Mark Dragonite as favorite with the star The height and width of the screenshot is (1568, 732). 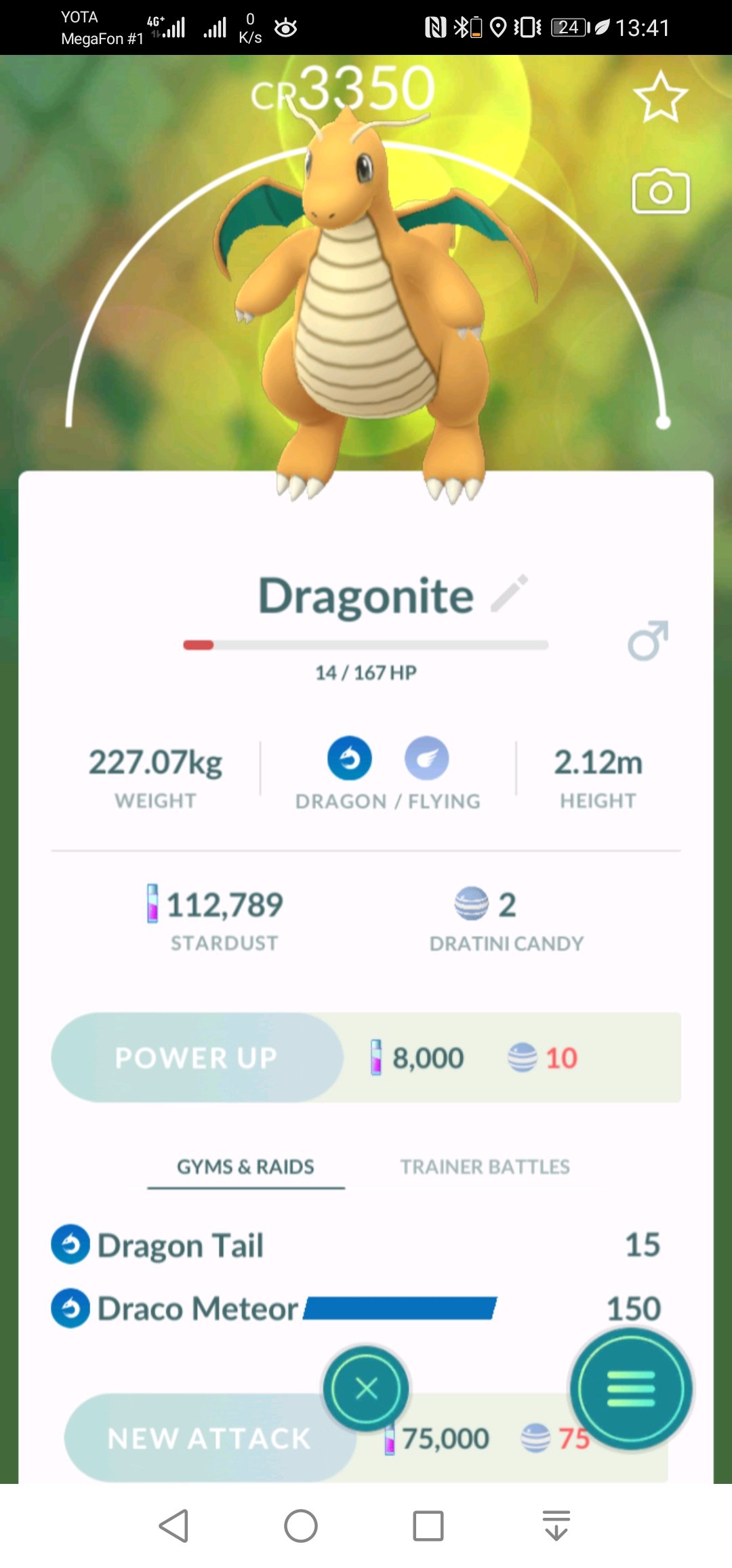tap(661, 97)
